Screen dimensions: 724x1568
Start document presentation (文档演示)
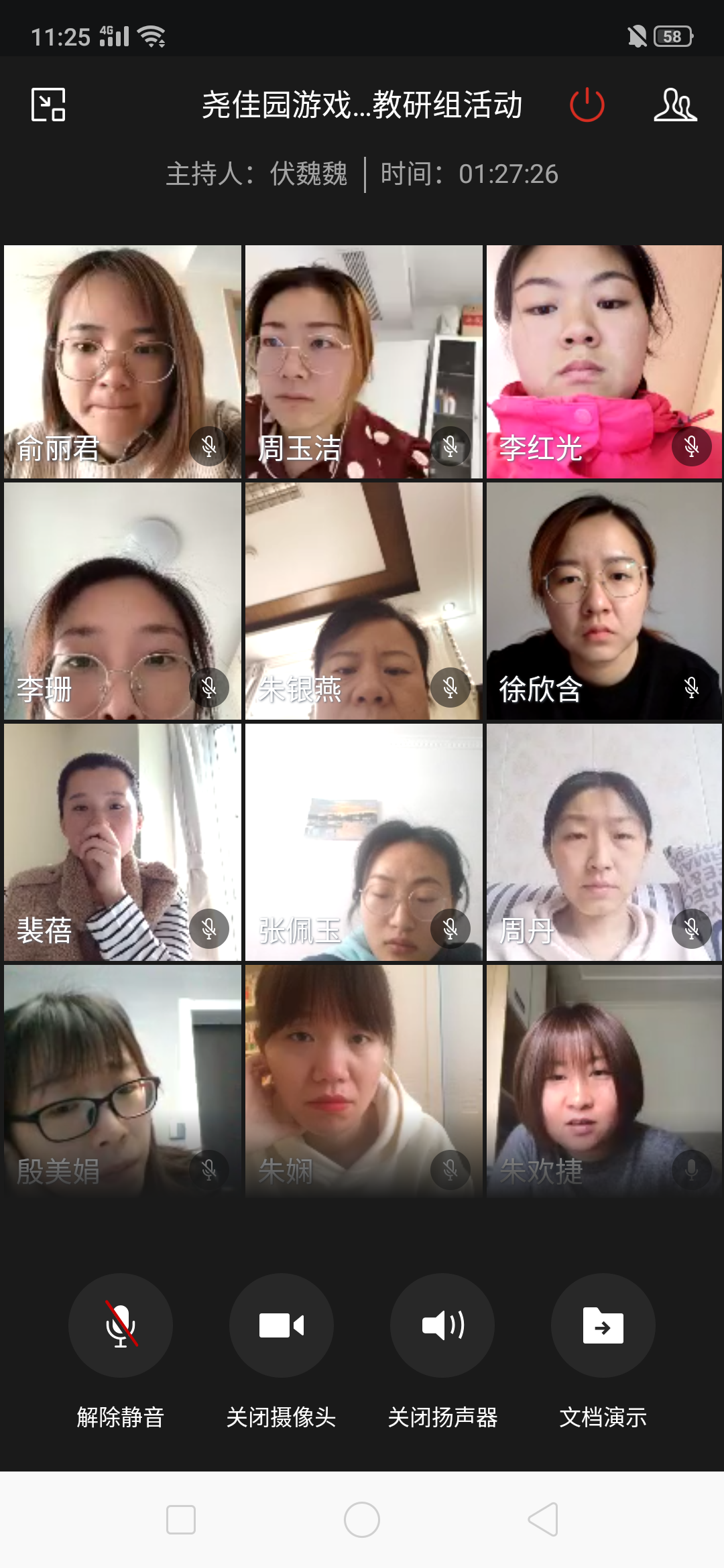[x=603, y=1325]
